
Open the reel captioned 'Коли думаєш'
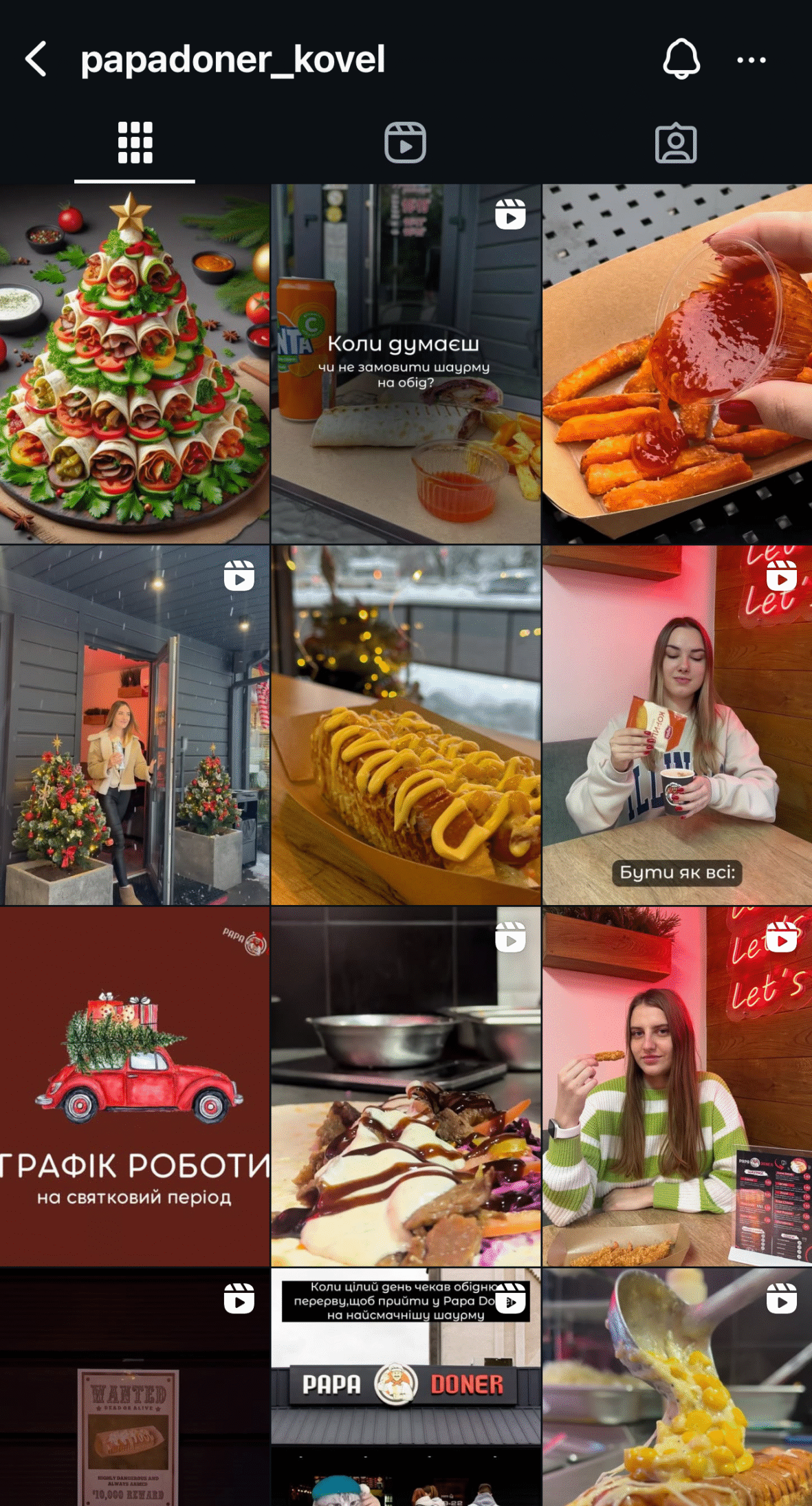[x=406, y=364]
